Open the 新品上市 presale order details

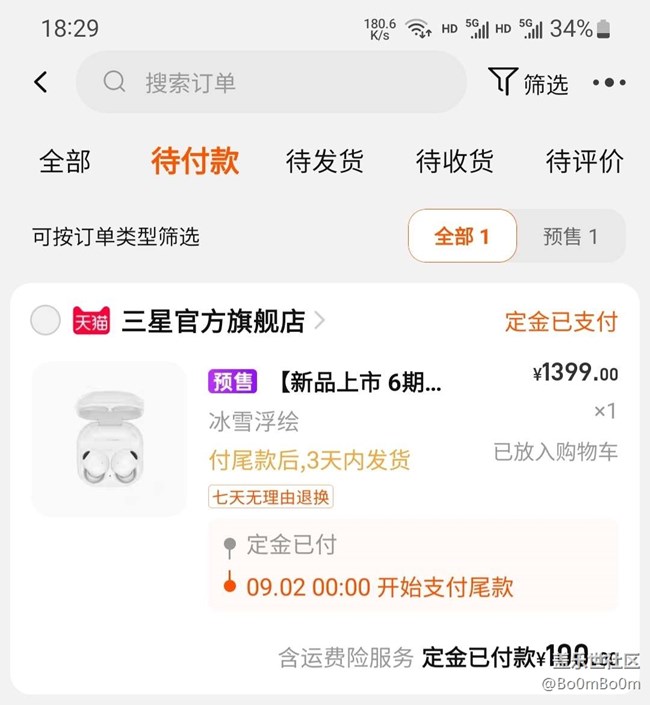[x=360, y=381]
